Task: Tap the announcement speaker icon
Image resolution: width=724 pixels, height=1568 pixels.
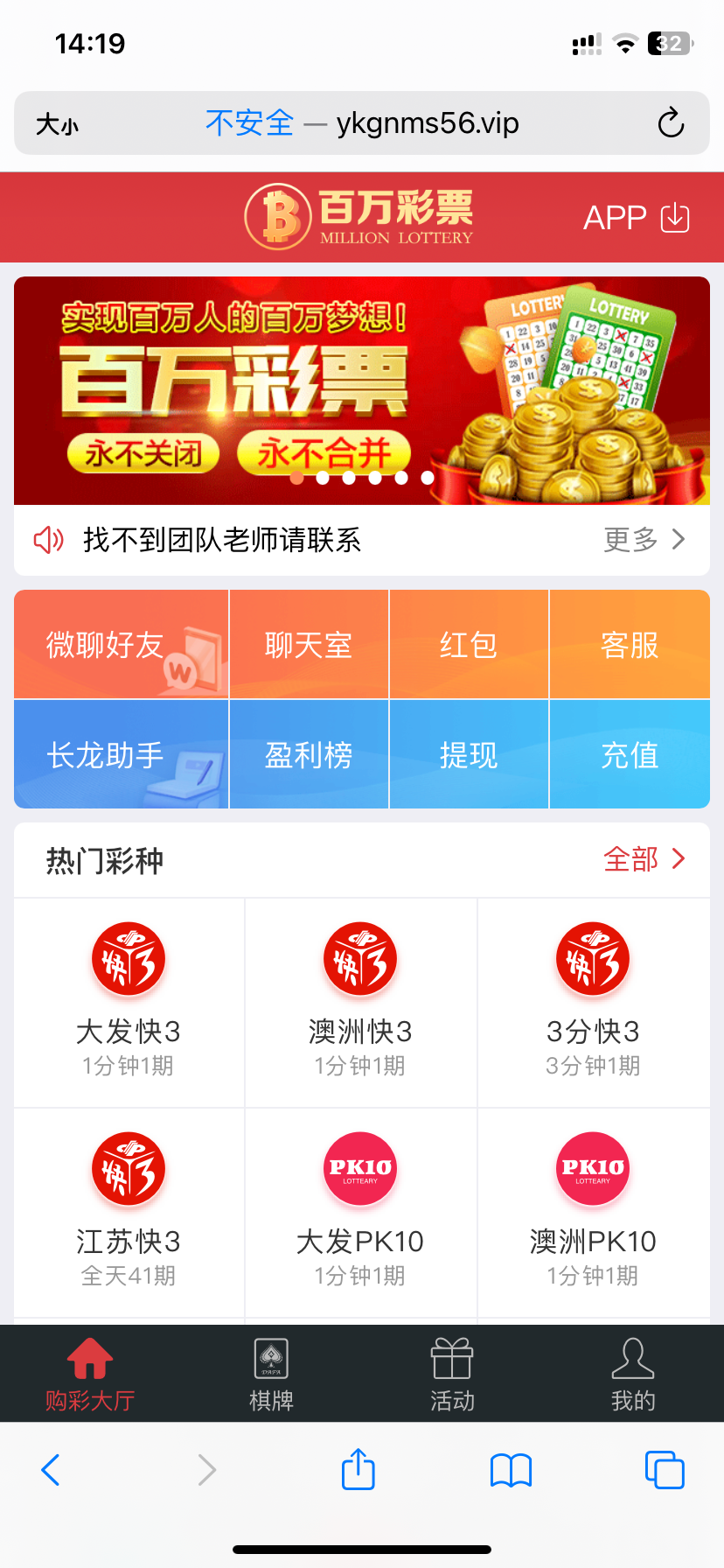Action: 49,541
